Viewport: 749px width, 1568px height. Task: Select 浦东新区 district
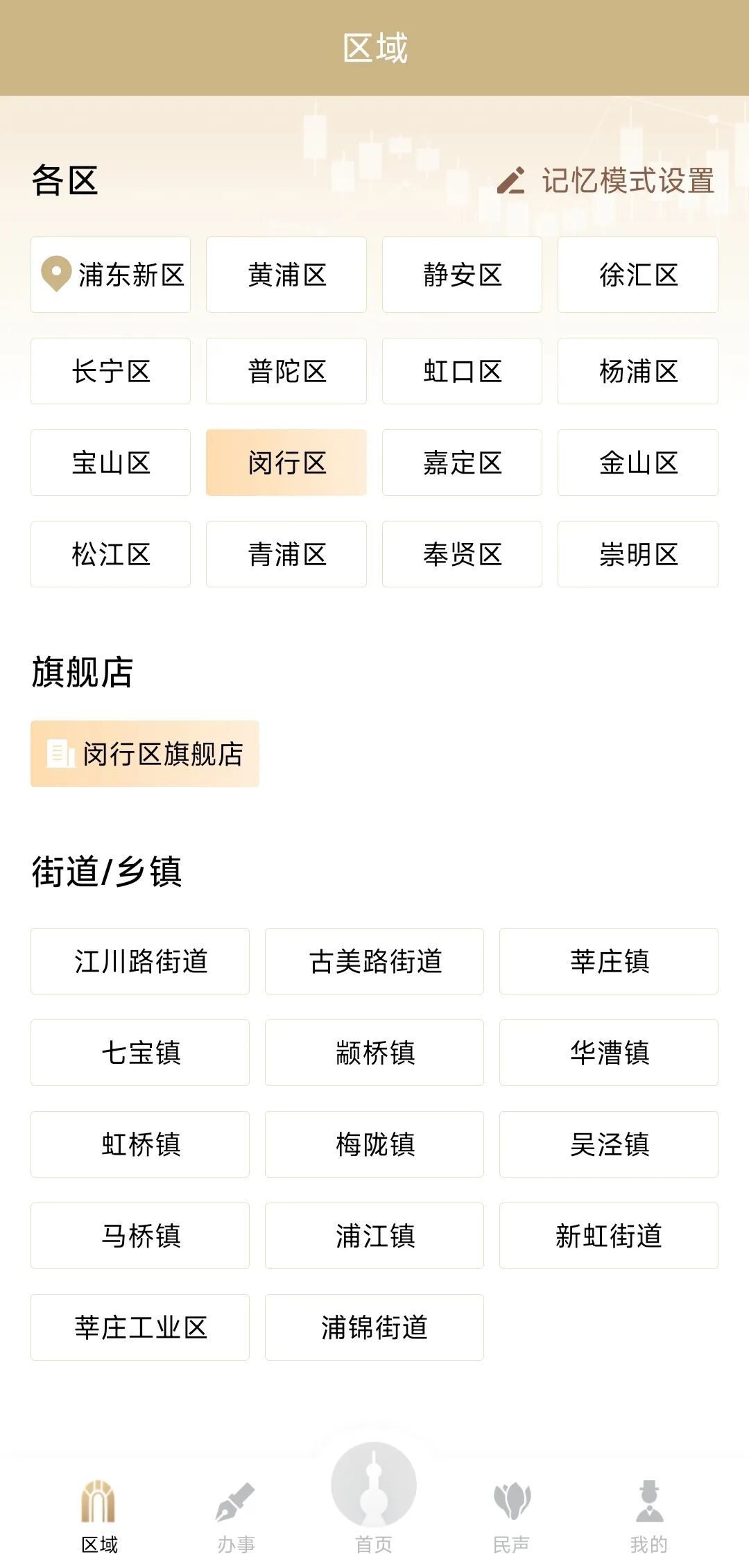111,275
